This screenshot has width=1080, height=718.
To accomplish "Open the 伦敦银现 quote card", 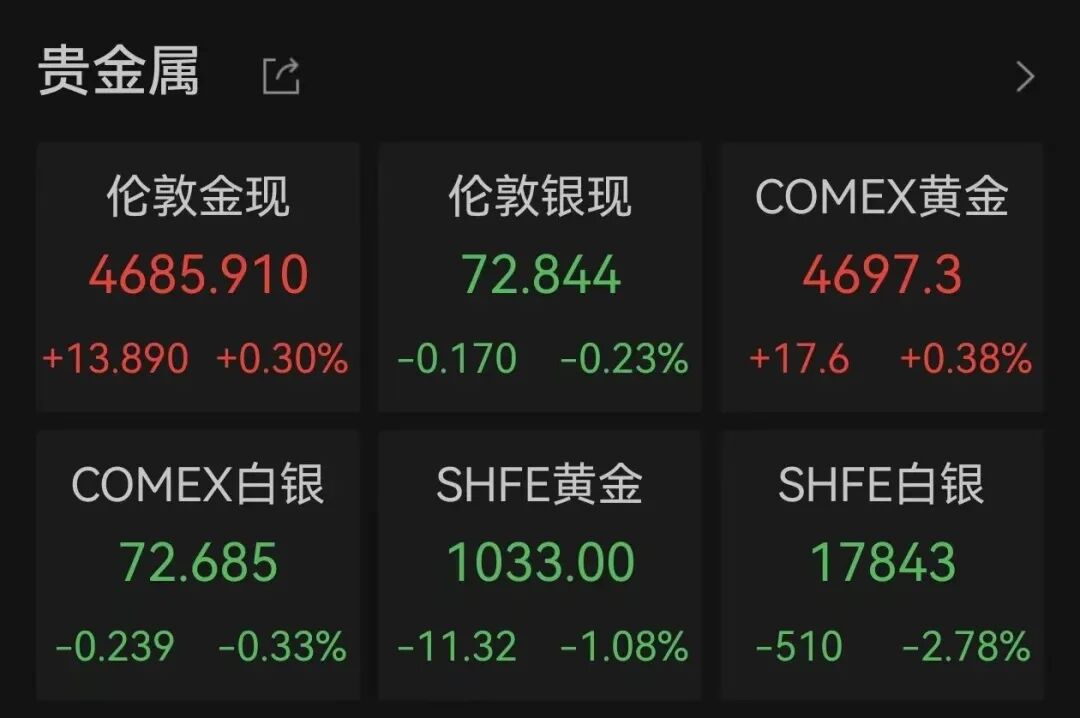I will point(540,277).
